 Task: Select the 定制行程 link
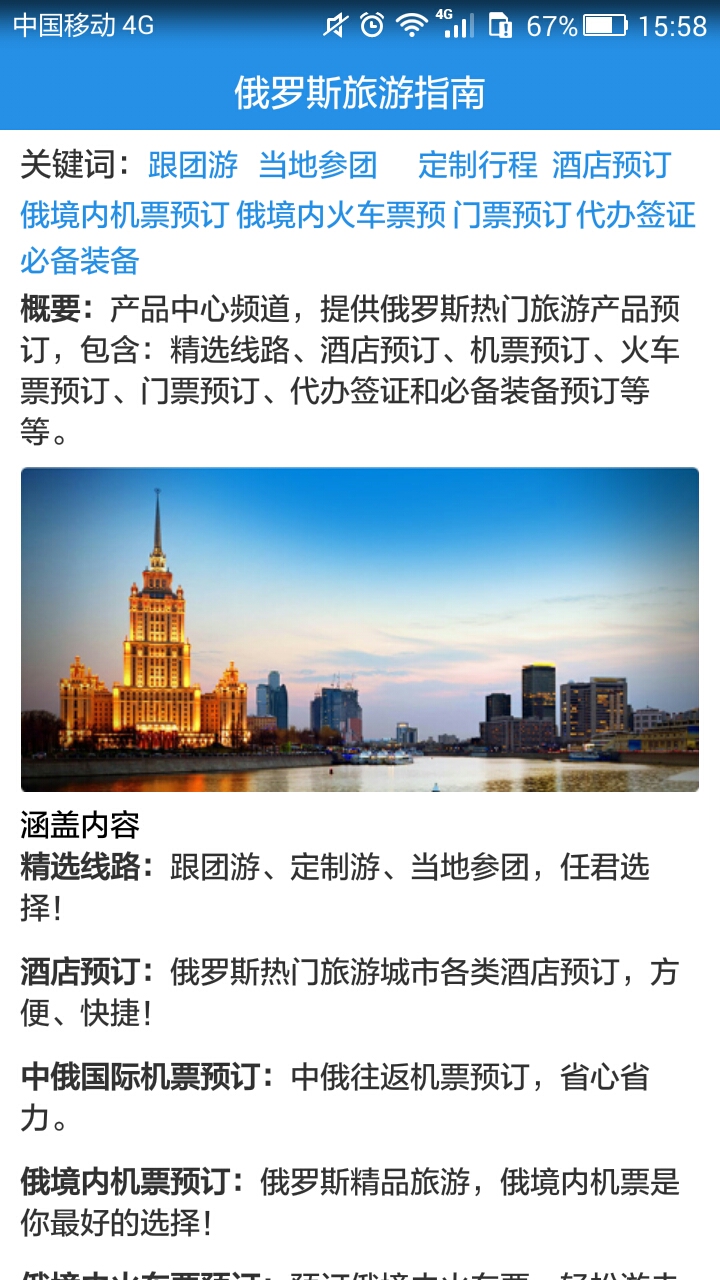click(477, 165)
